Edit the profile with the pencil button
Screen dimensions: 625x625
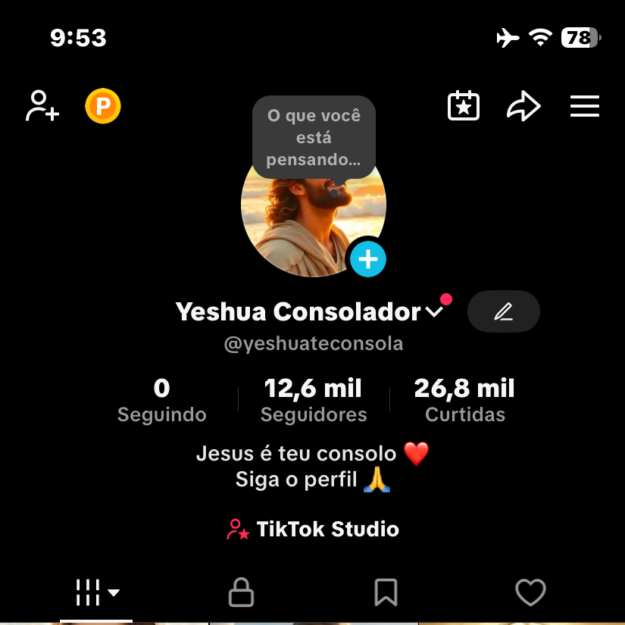click(x=503, y=312)
